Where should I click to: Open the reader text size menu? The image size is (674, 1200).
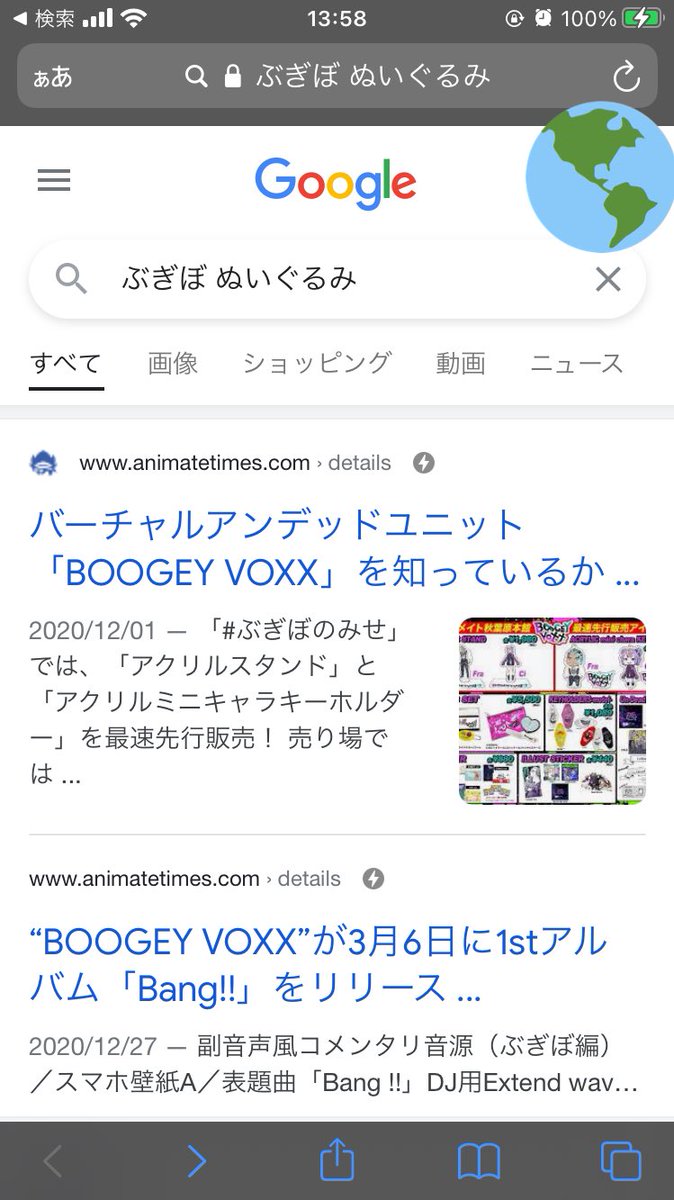[x=52, y=77]
